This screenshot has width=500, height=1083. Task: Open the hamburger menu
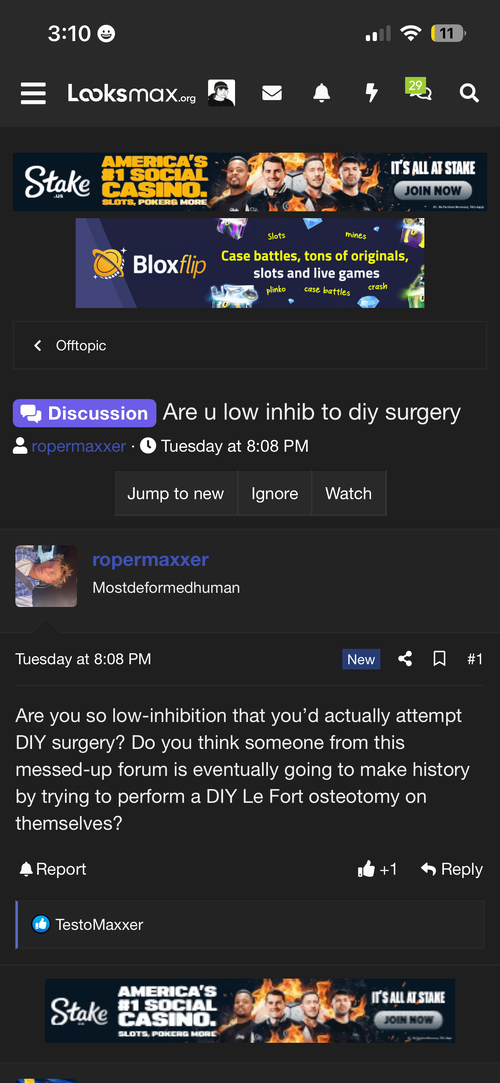click(x=33, y=93)
